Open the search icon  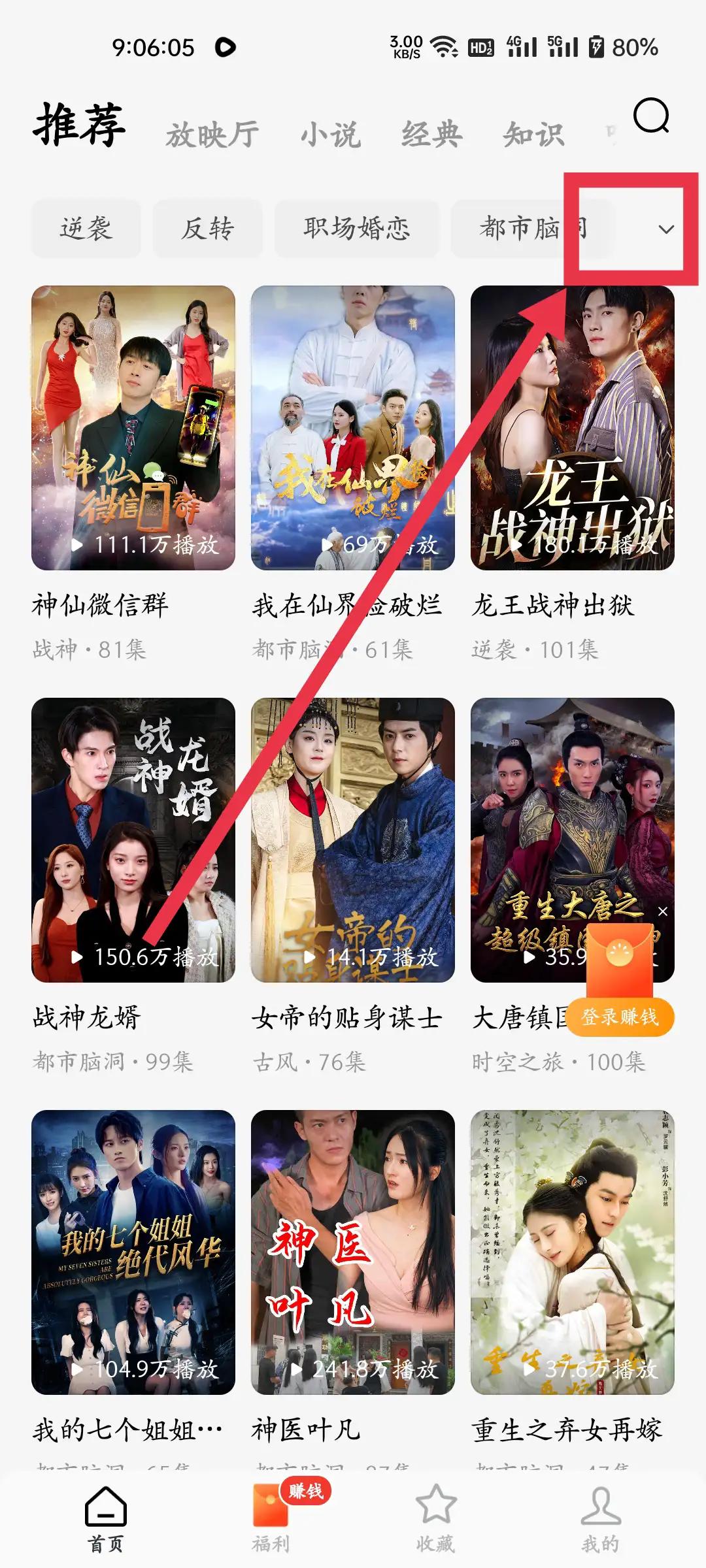click(x=651, y=117)
